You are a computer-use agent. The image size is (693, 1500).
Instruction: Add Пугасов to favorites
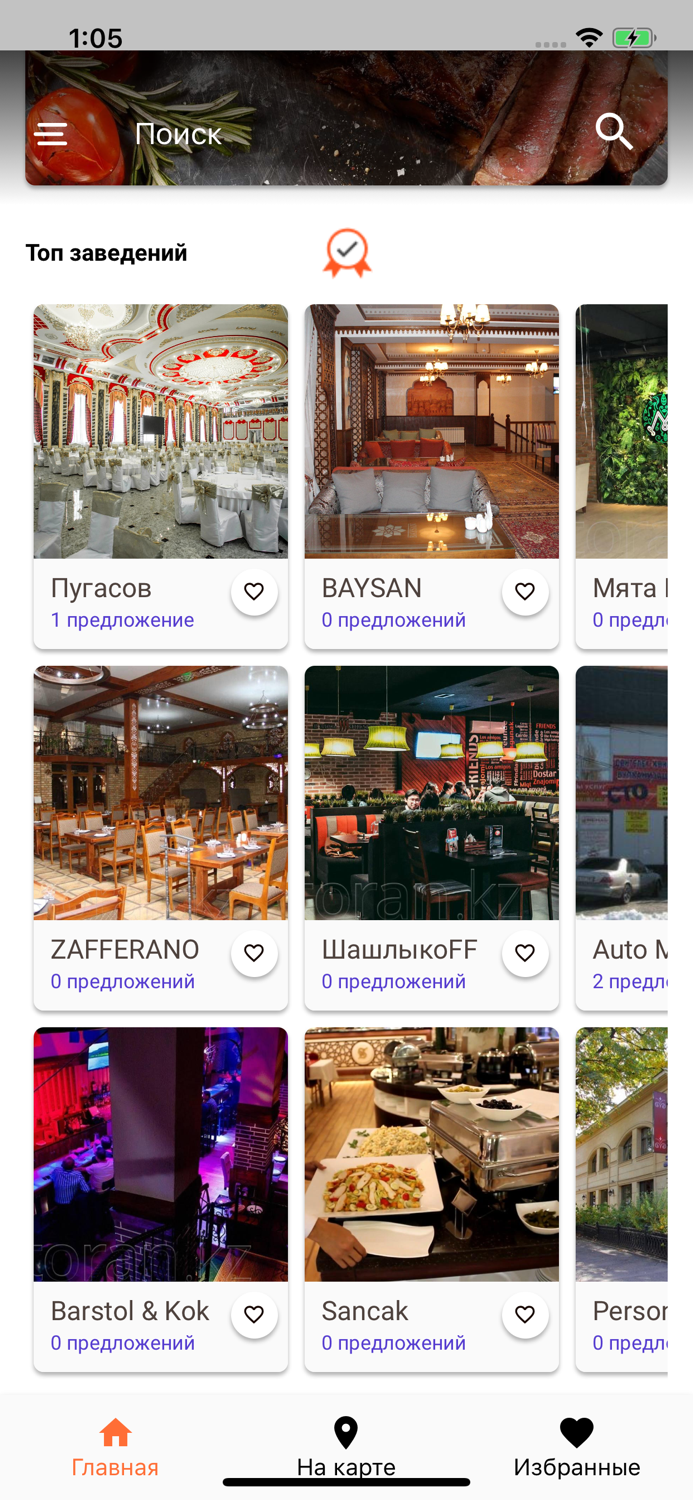[254, 592]
